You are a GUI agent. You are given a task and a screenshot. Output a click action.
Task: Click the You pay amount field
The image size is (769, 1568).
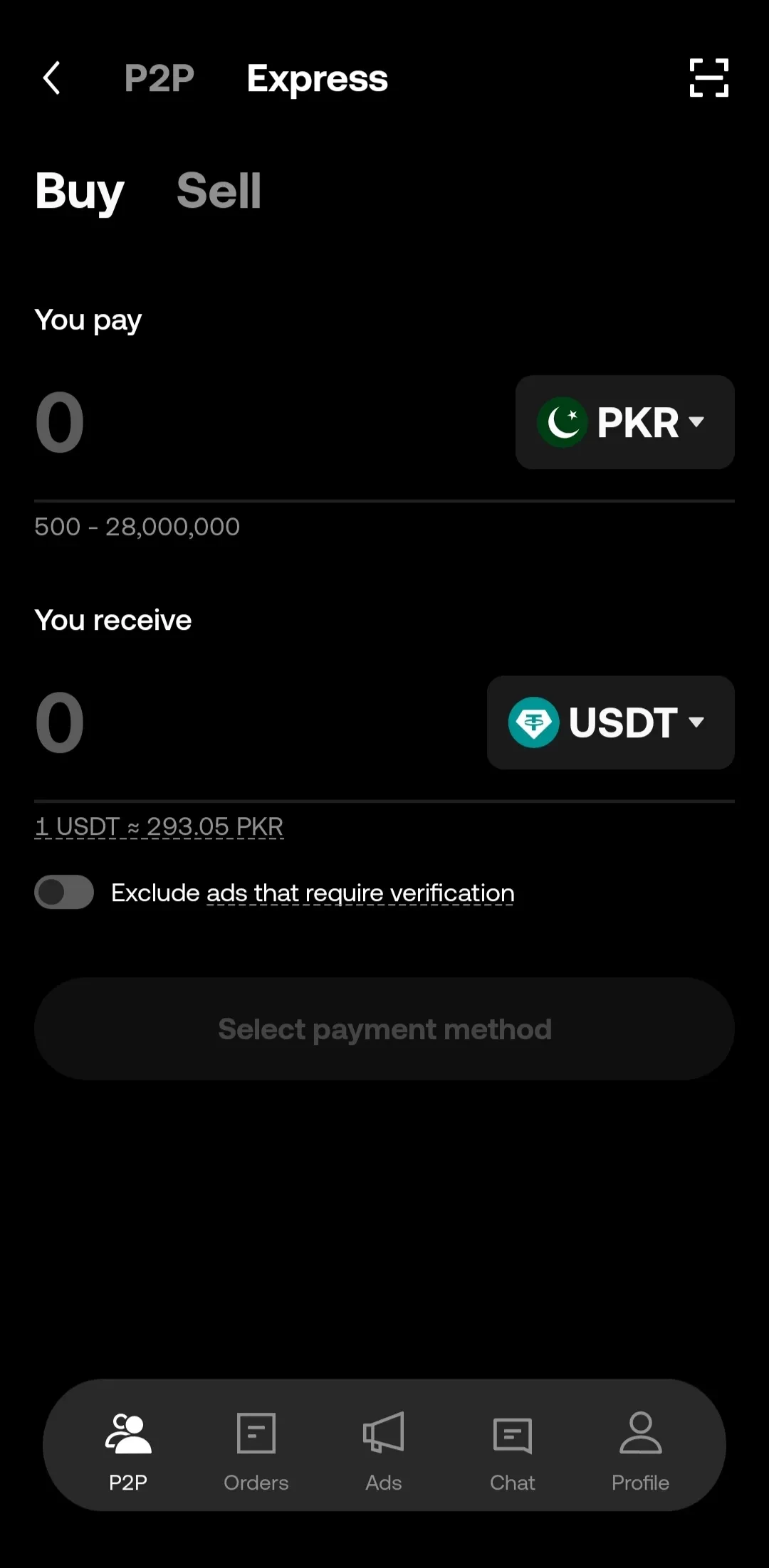[x=214, y=422]
